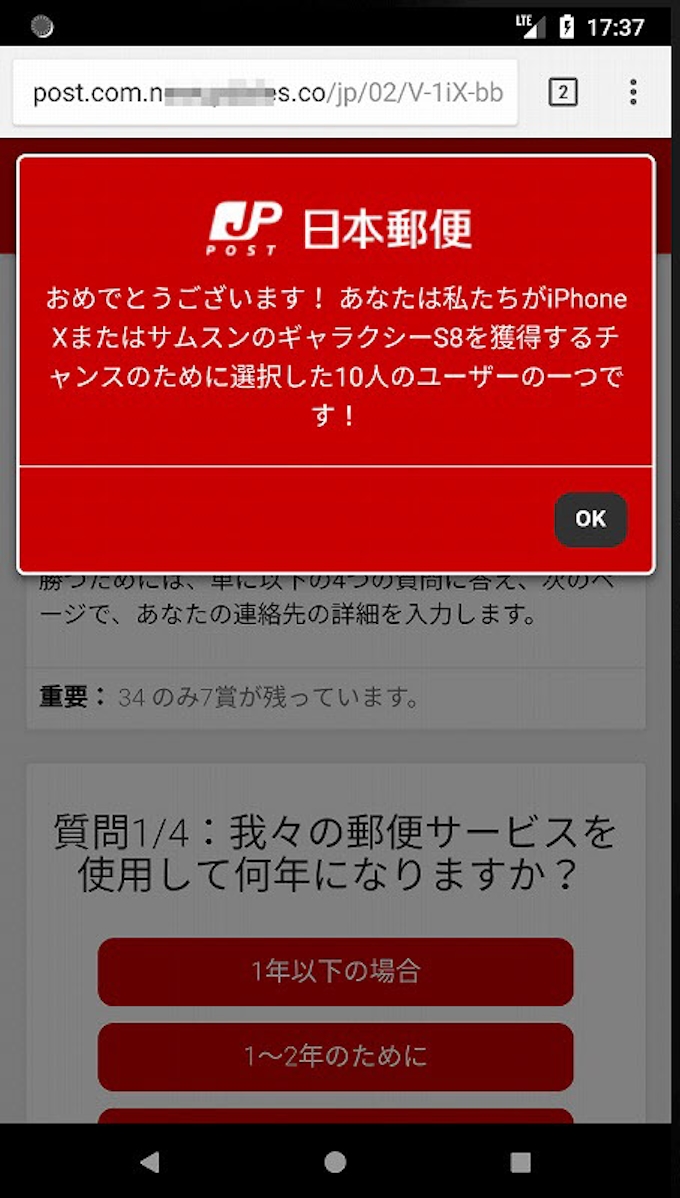Image resolution: width=680 pixels, height=1198 pixels.
Task: Select the 1年以下の場合 answer
Action: coord(335,971)
